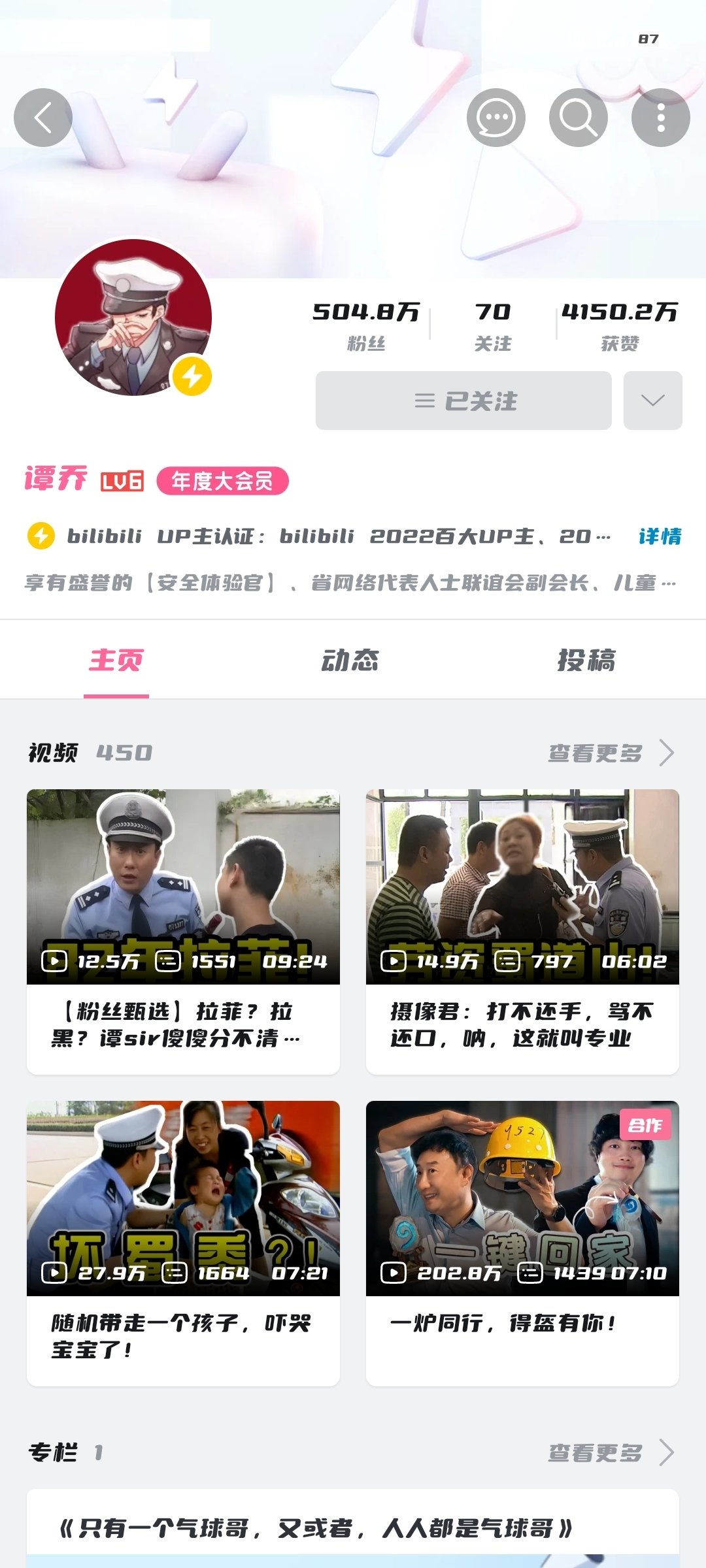Switch to the 投稿 tab
The image size is (706, 1568).
pyautogui.click(x=586, y=660)
